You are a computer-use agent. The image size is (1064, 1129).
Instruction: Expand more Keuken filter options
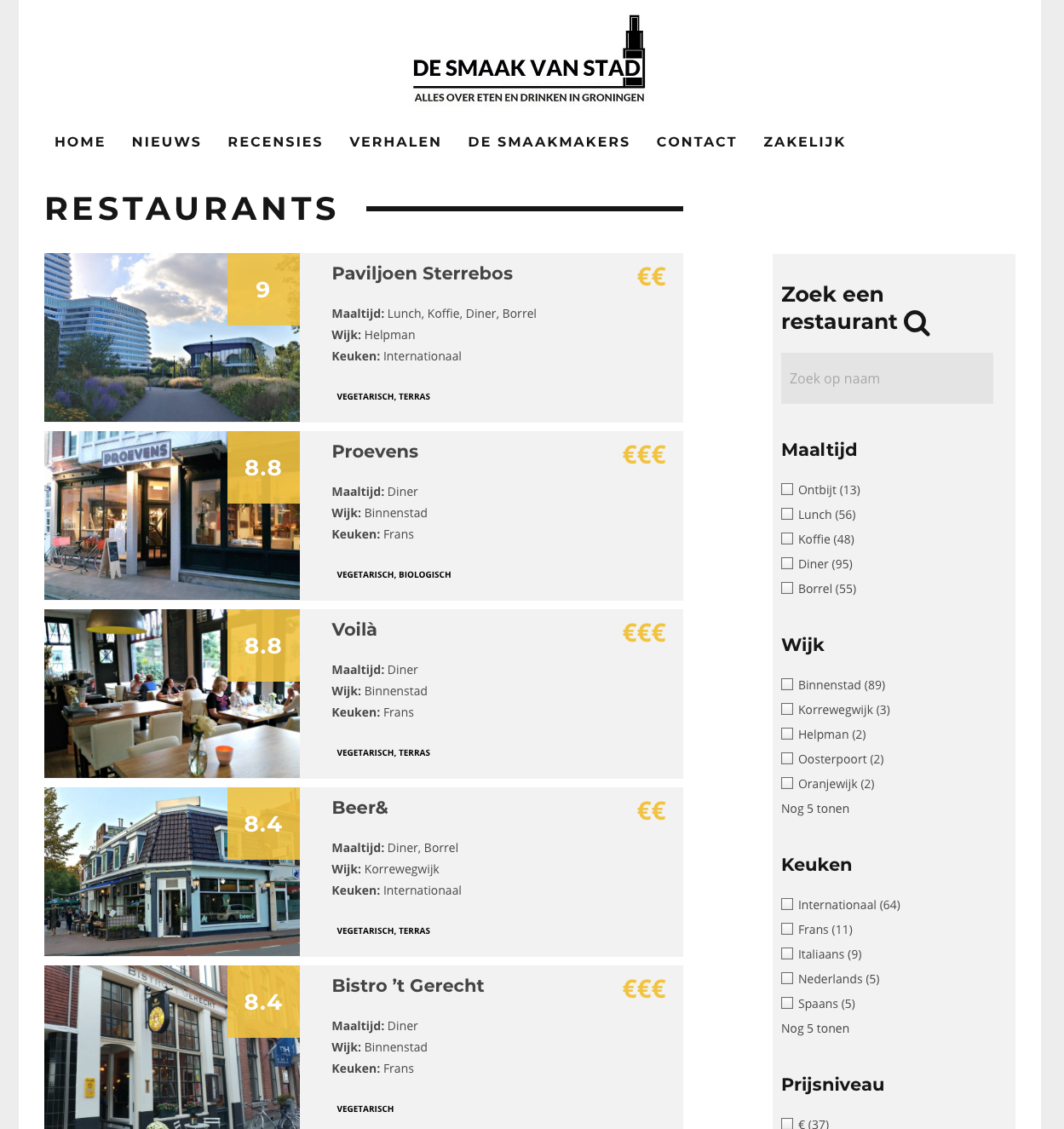[814, 1028]
